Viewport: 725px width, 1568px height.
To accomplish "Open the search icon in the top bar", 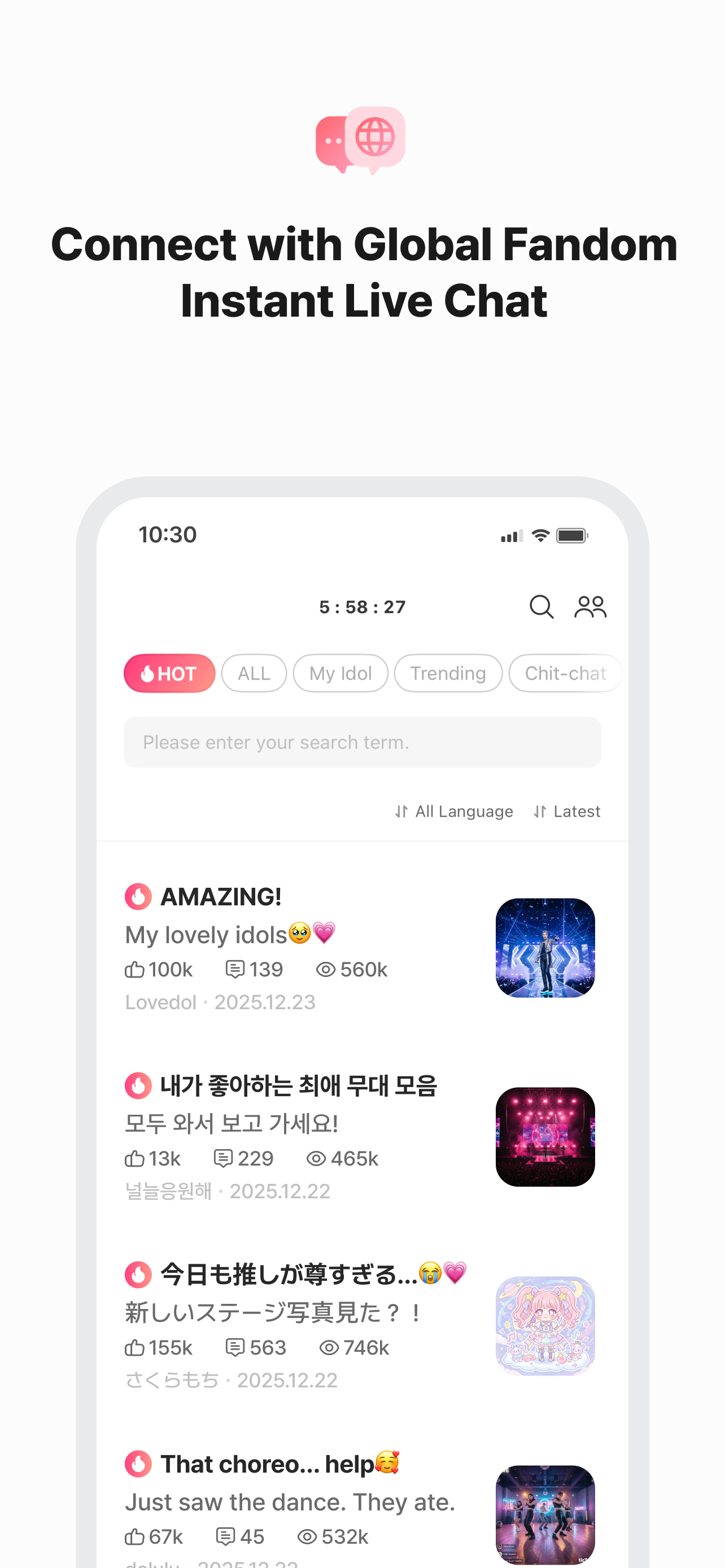I will tap(540, 606).
